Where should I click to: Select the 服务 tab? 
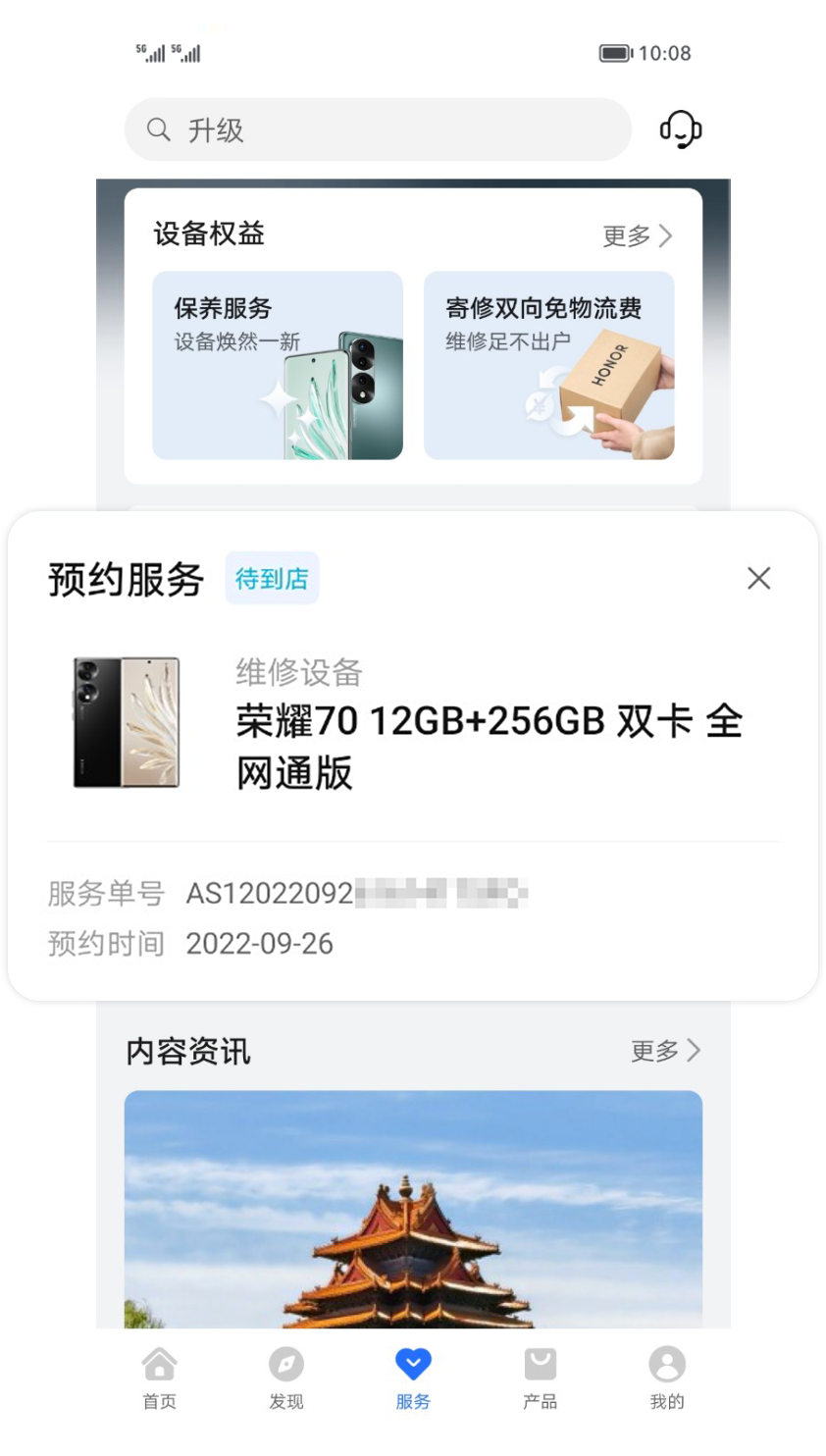[x=413, y=1377]
